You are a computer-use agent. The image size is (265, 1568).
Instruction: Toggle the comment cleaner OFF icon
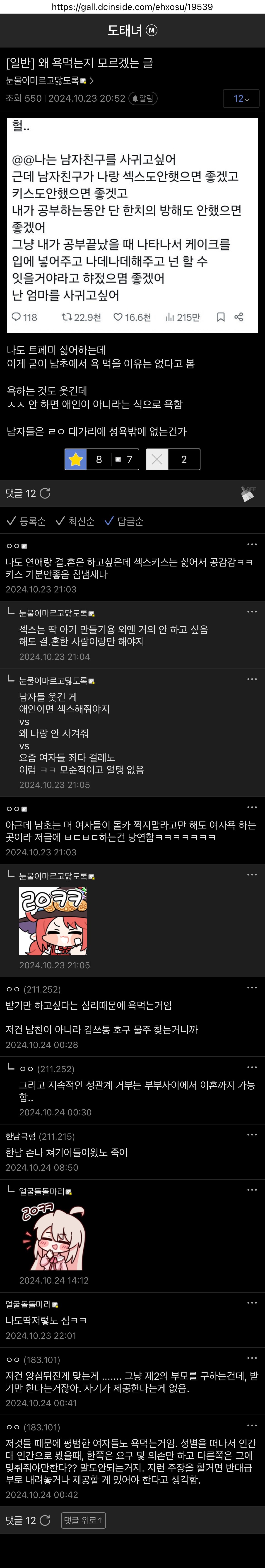click(x=248, y=493)
